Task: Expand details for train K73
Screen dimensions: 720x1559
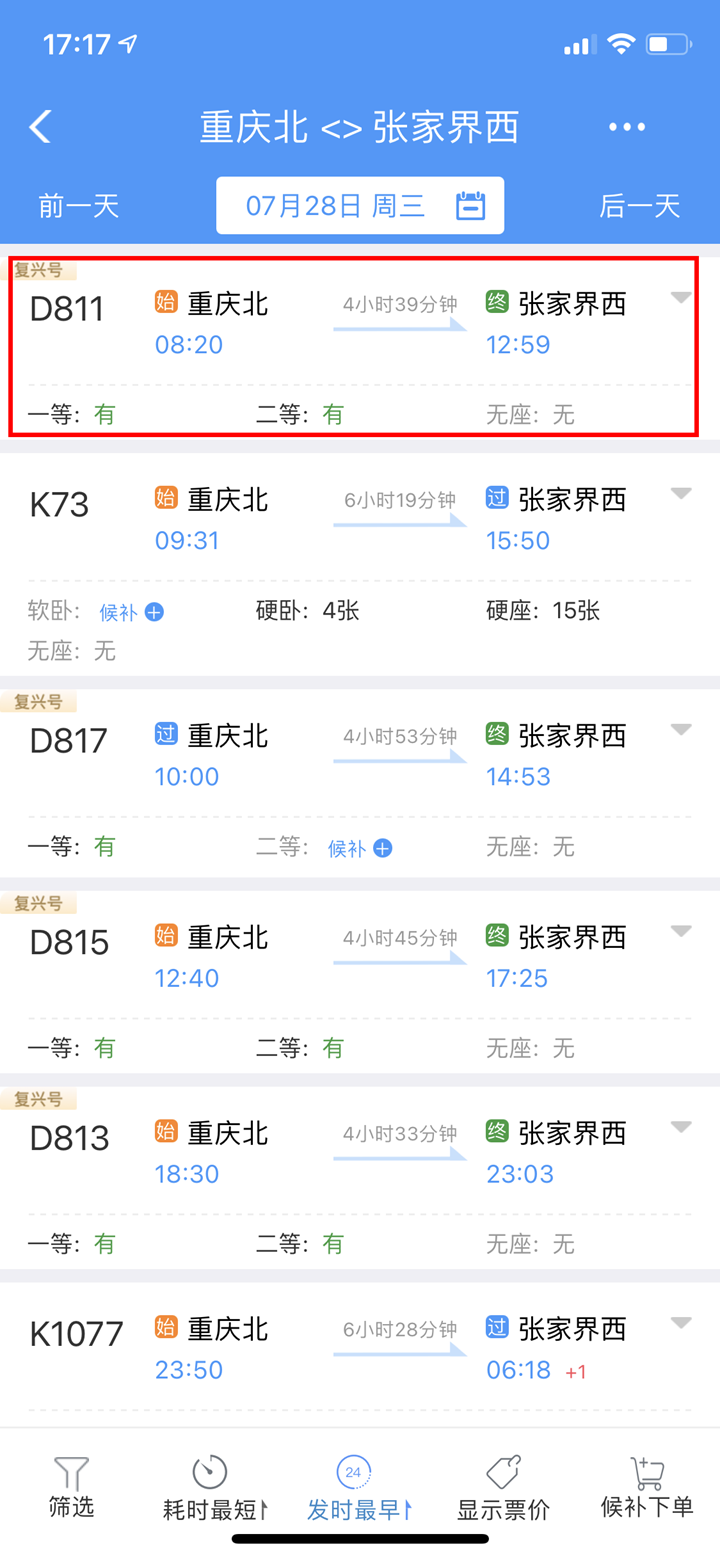Action: (x=680, y=492)
